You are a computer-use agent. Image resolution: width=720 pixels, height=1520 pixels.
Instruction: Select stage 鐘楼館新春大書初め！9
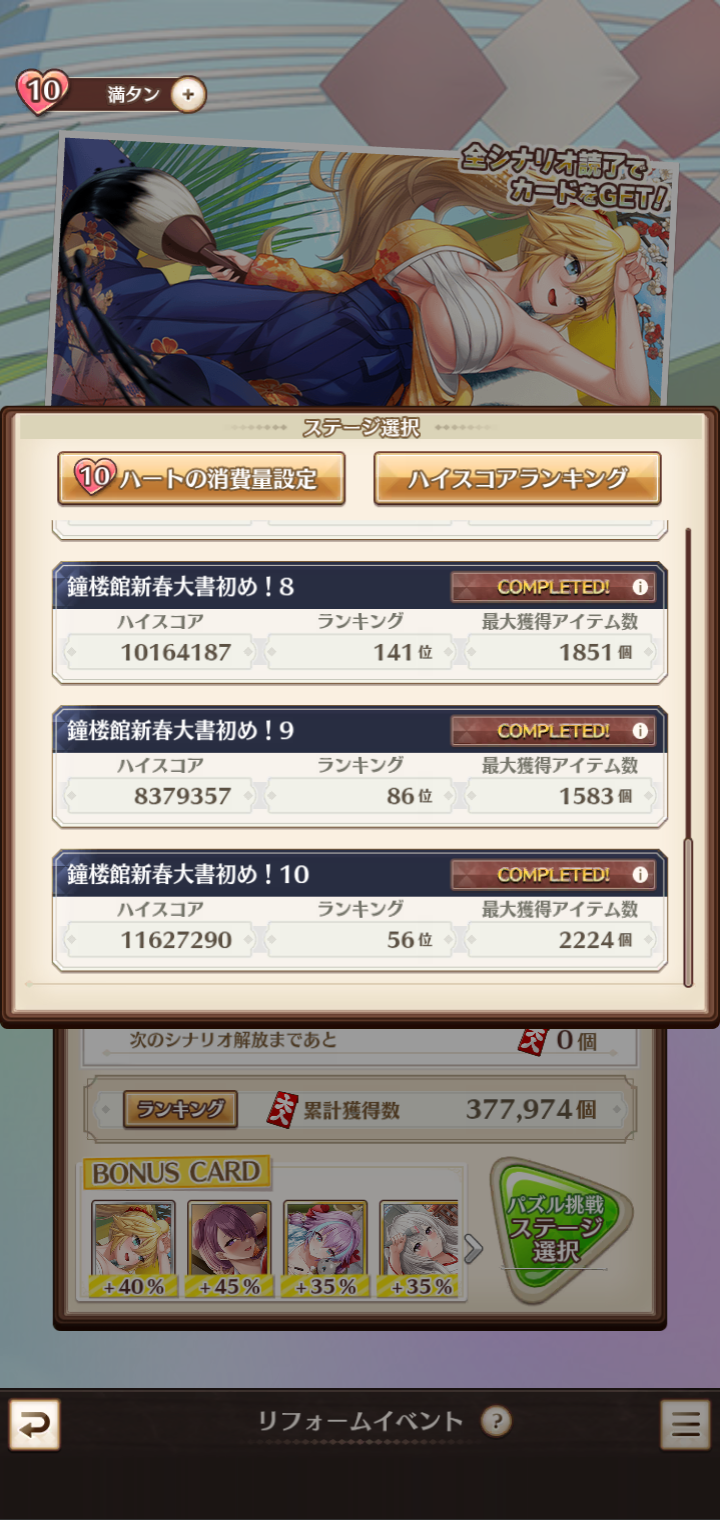250,731
